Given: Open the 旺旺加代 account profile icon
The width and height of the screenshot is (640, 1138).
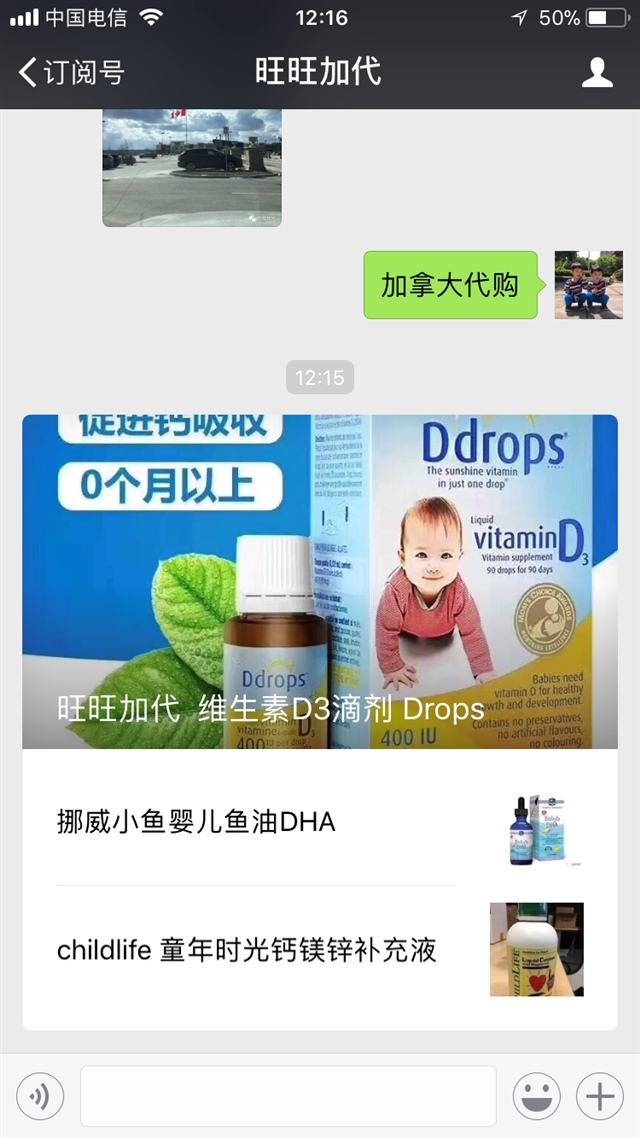Looking at the screenshot, I should tap(597, 72).
